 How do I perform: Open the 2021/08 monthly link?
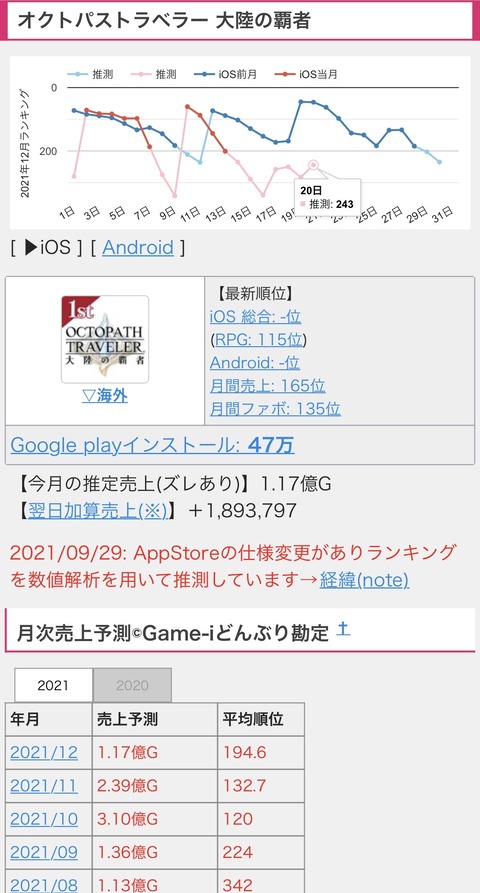(x=44, y=884)
